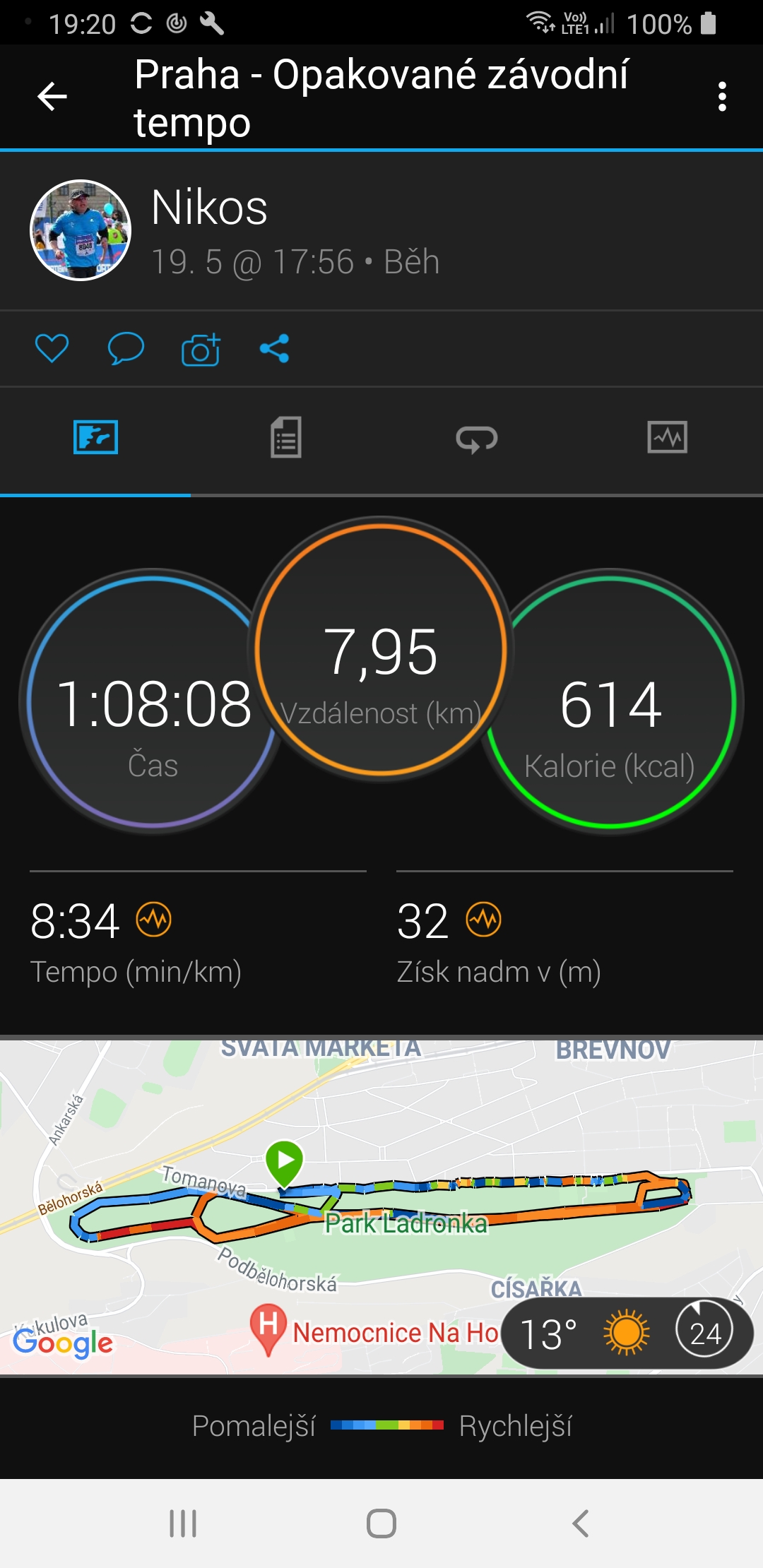Share this running activity

tap(275, 348)
